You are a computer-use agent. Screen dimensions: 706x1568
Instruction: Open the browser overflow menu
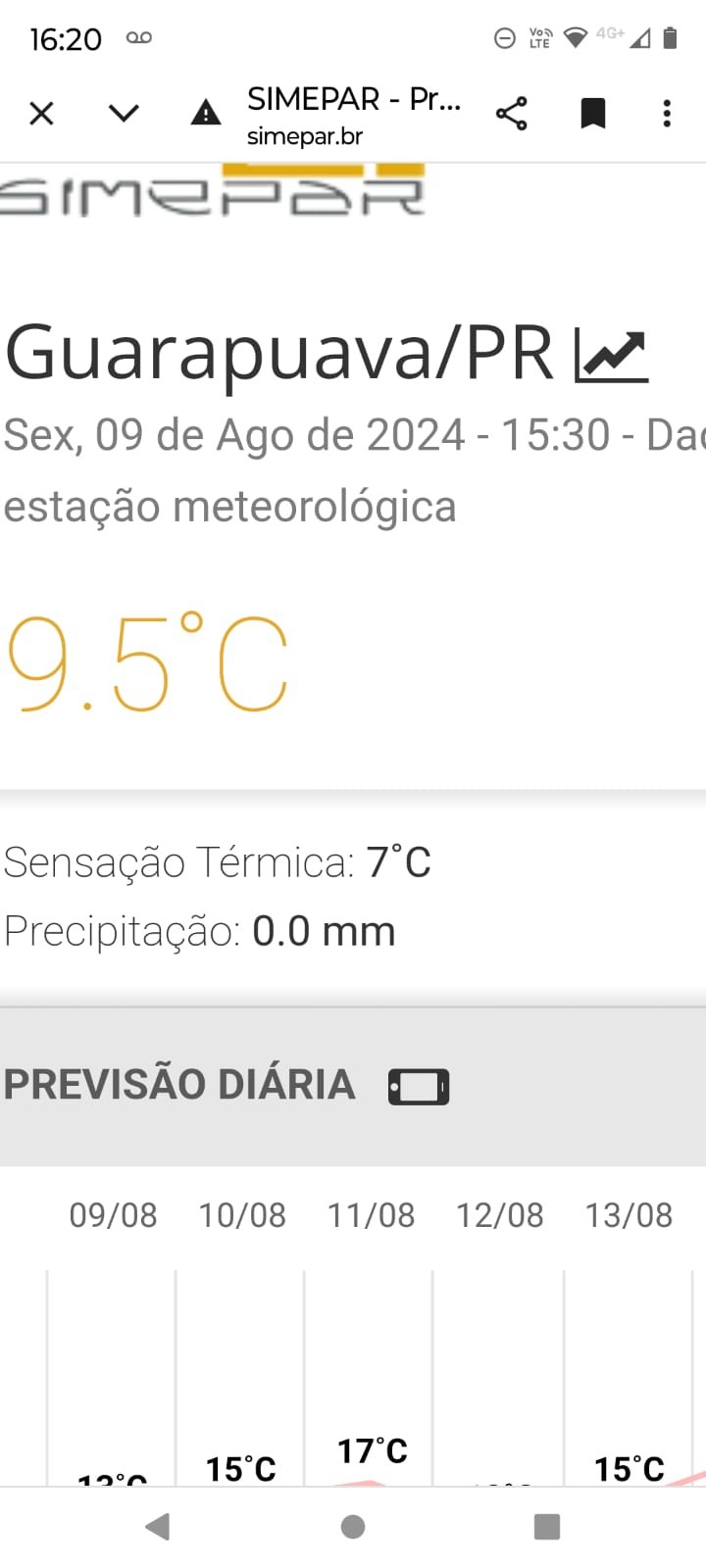pyautogui.click(x=667, y=114)
